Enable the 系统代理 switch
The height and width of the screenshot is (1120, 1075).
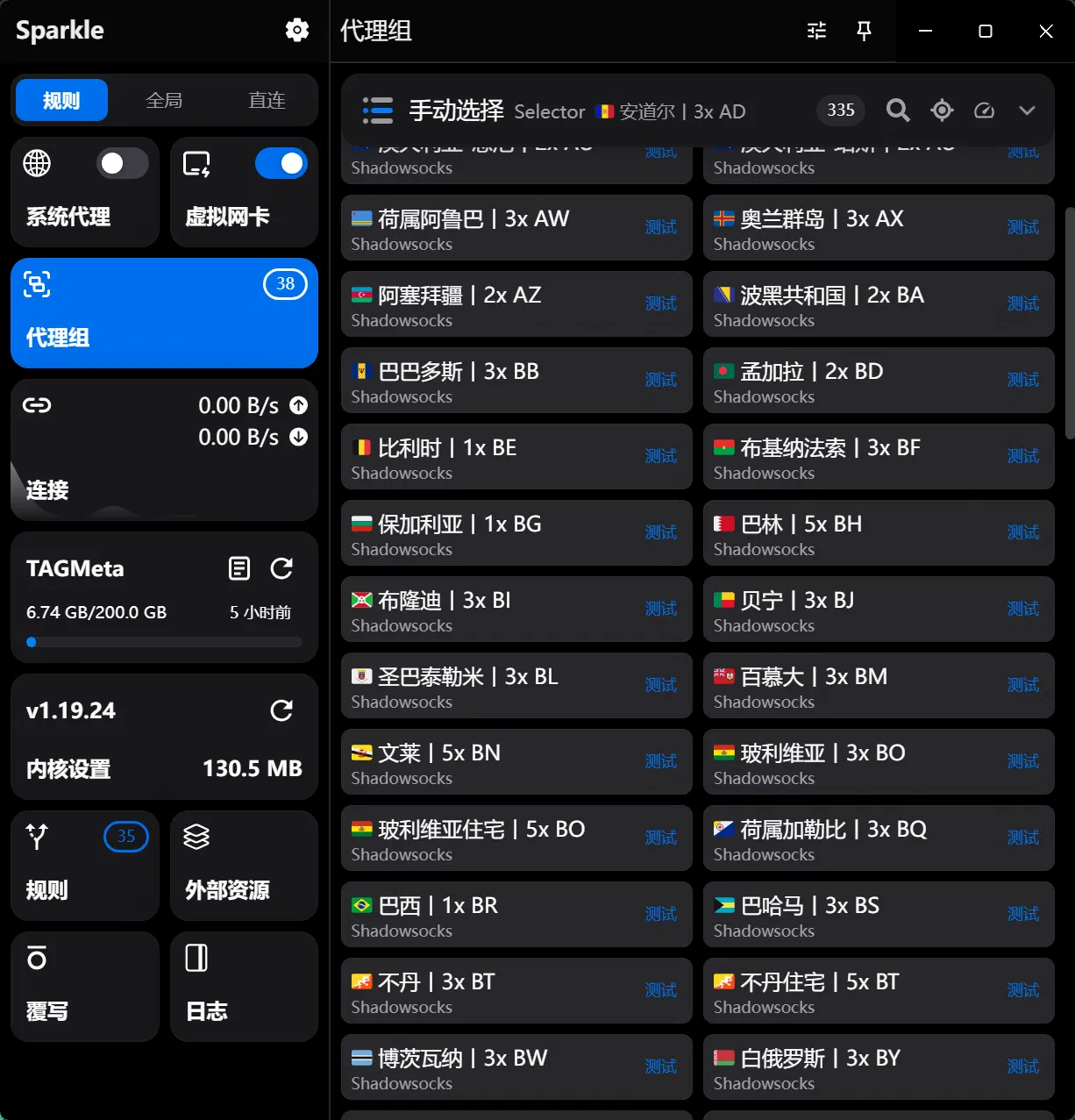[122, 163]
